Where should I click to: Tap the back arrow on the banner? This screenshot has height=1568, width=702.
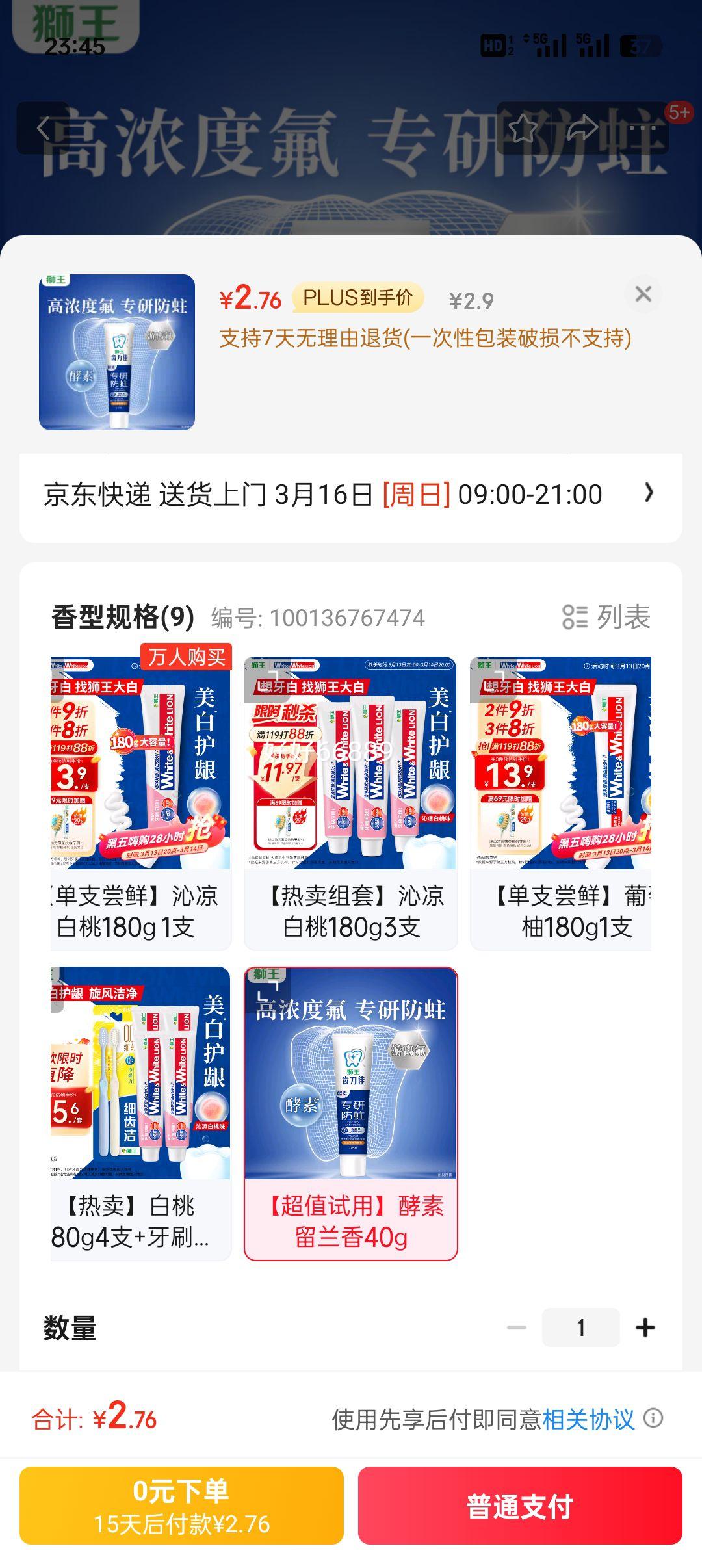pyautogui.click(x=43, y=126)
